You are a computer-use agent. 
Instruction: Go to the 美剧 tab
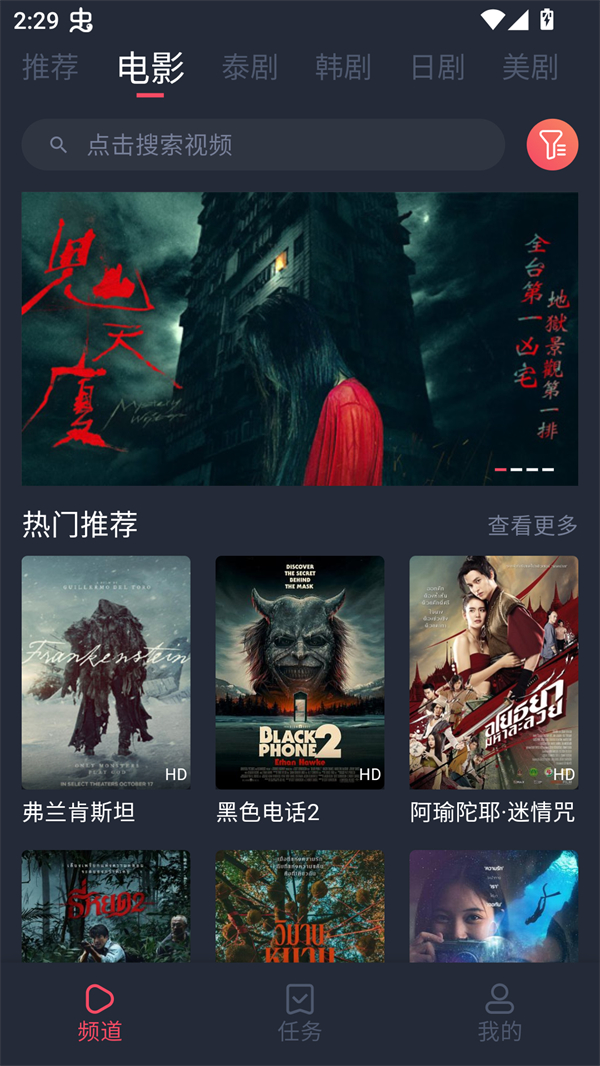pyautogui.click(x=530, y=67)
